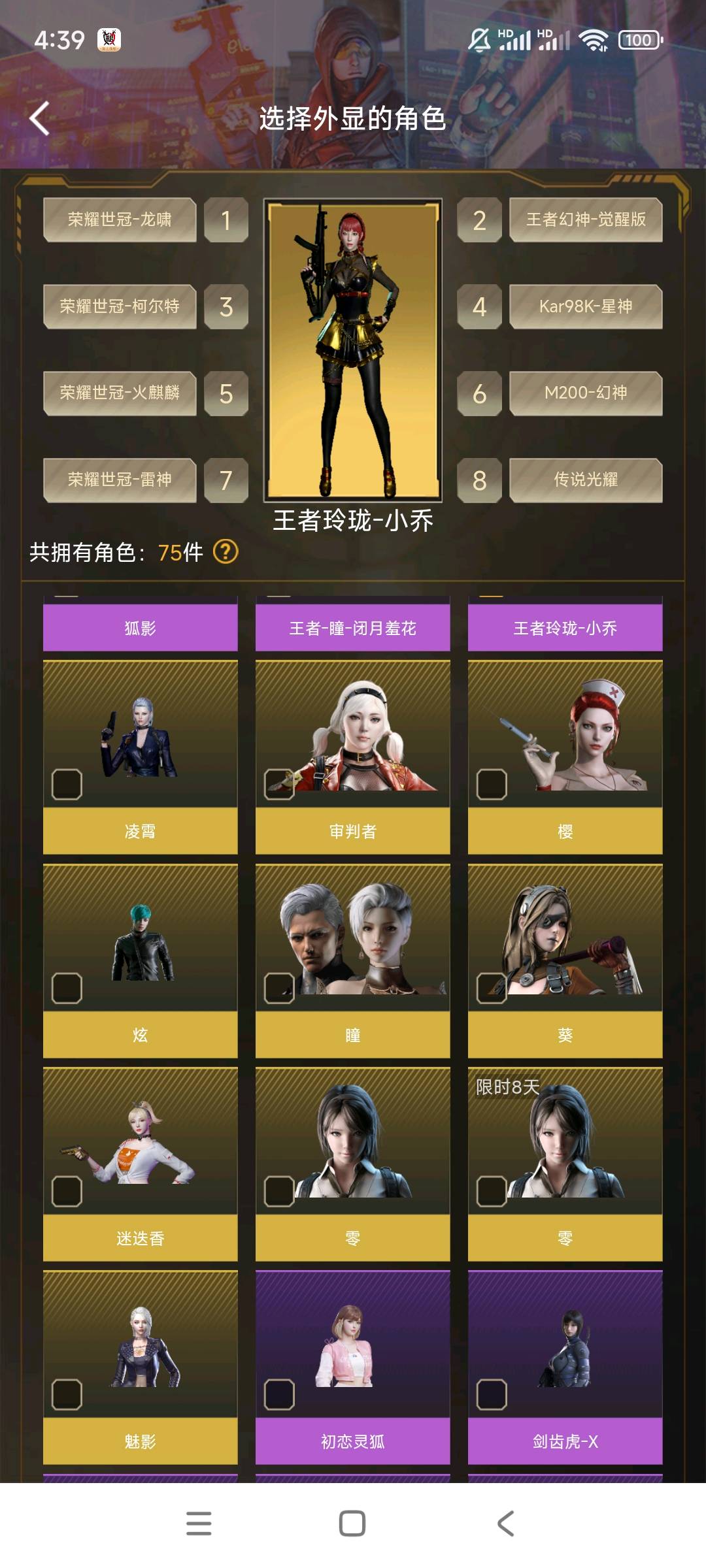The height and width of the screenshot is (1568, 706).
Task: Go back using the top-left arrow
Action: click(40, 119)
